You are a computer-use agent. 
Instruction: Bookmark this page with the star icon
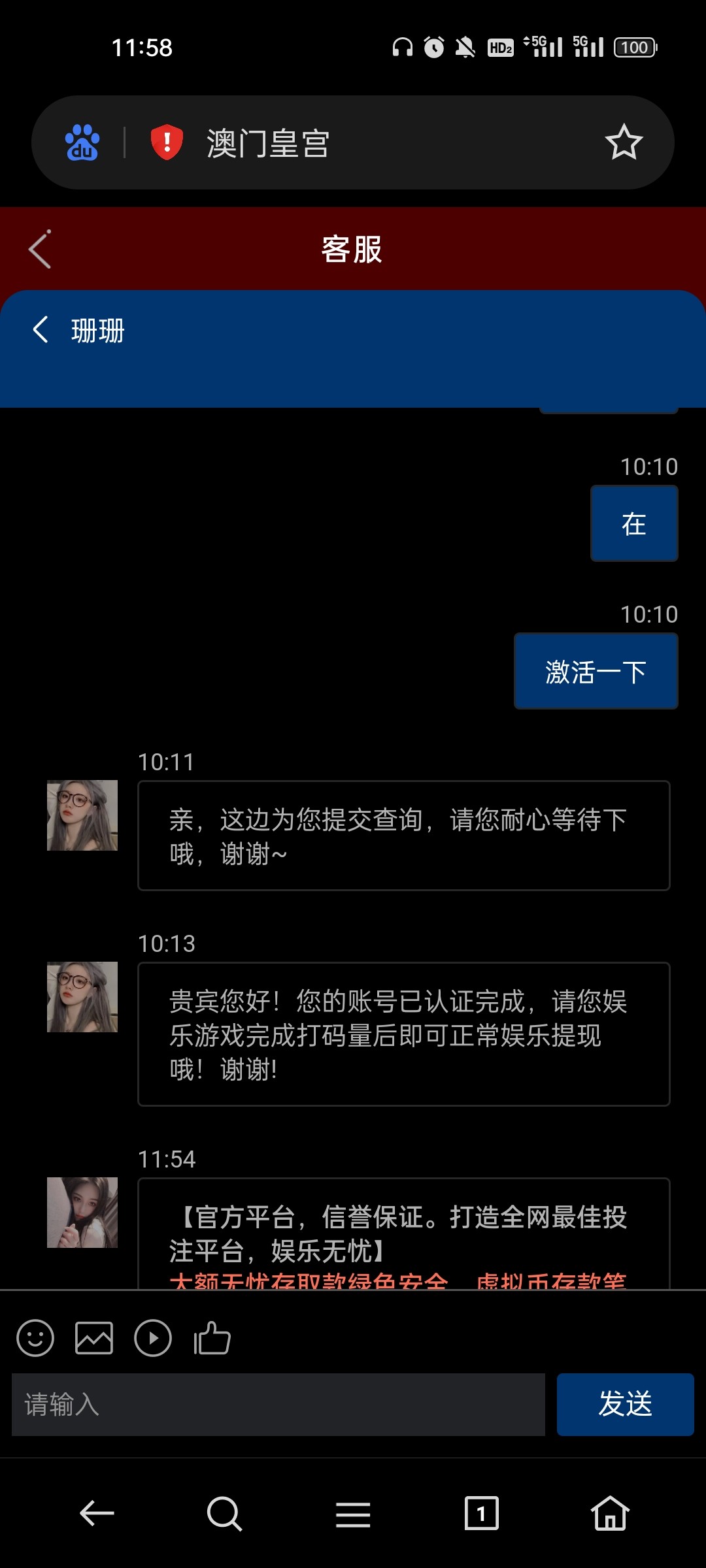pos(624,142)
